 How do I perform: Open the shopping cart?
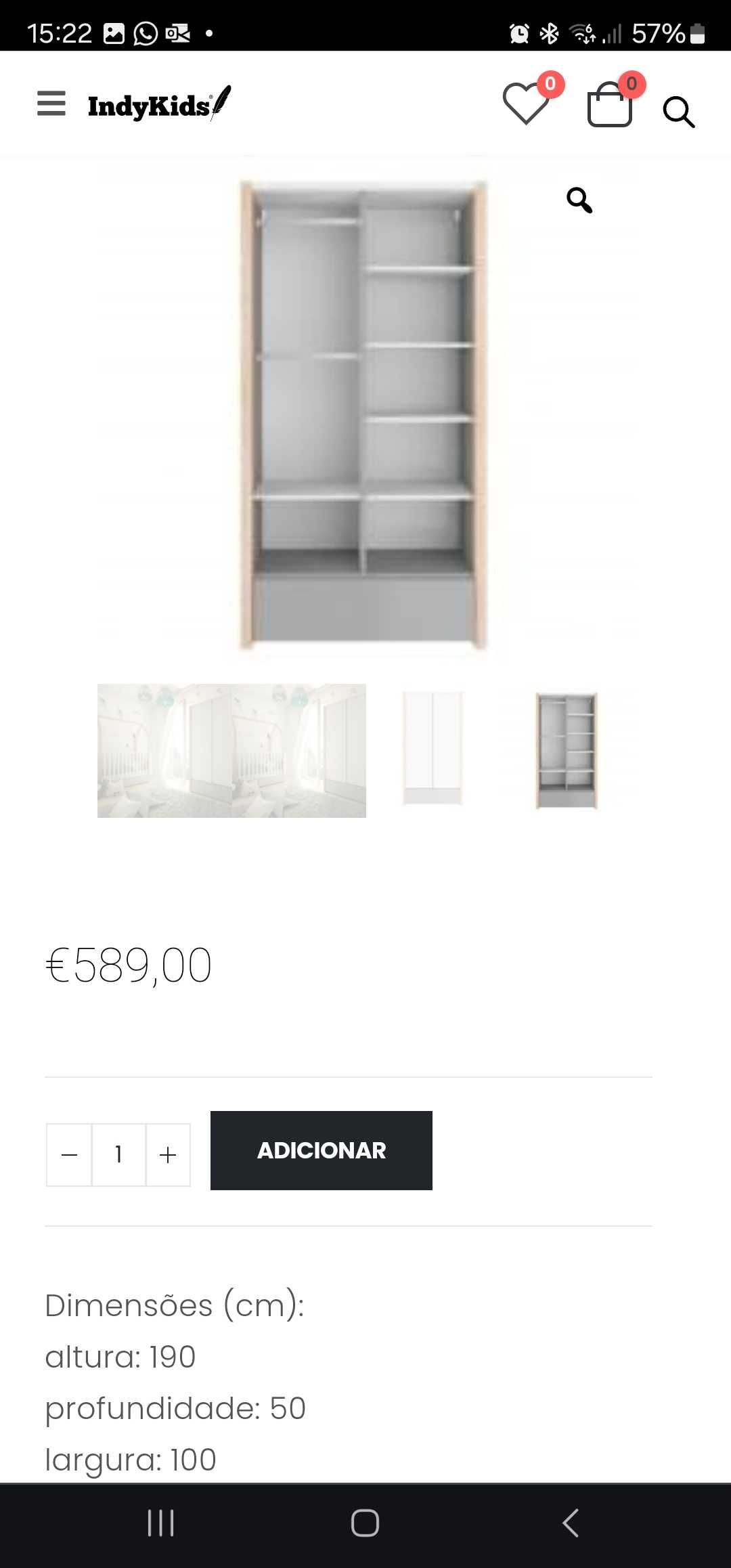[610, 105]
